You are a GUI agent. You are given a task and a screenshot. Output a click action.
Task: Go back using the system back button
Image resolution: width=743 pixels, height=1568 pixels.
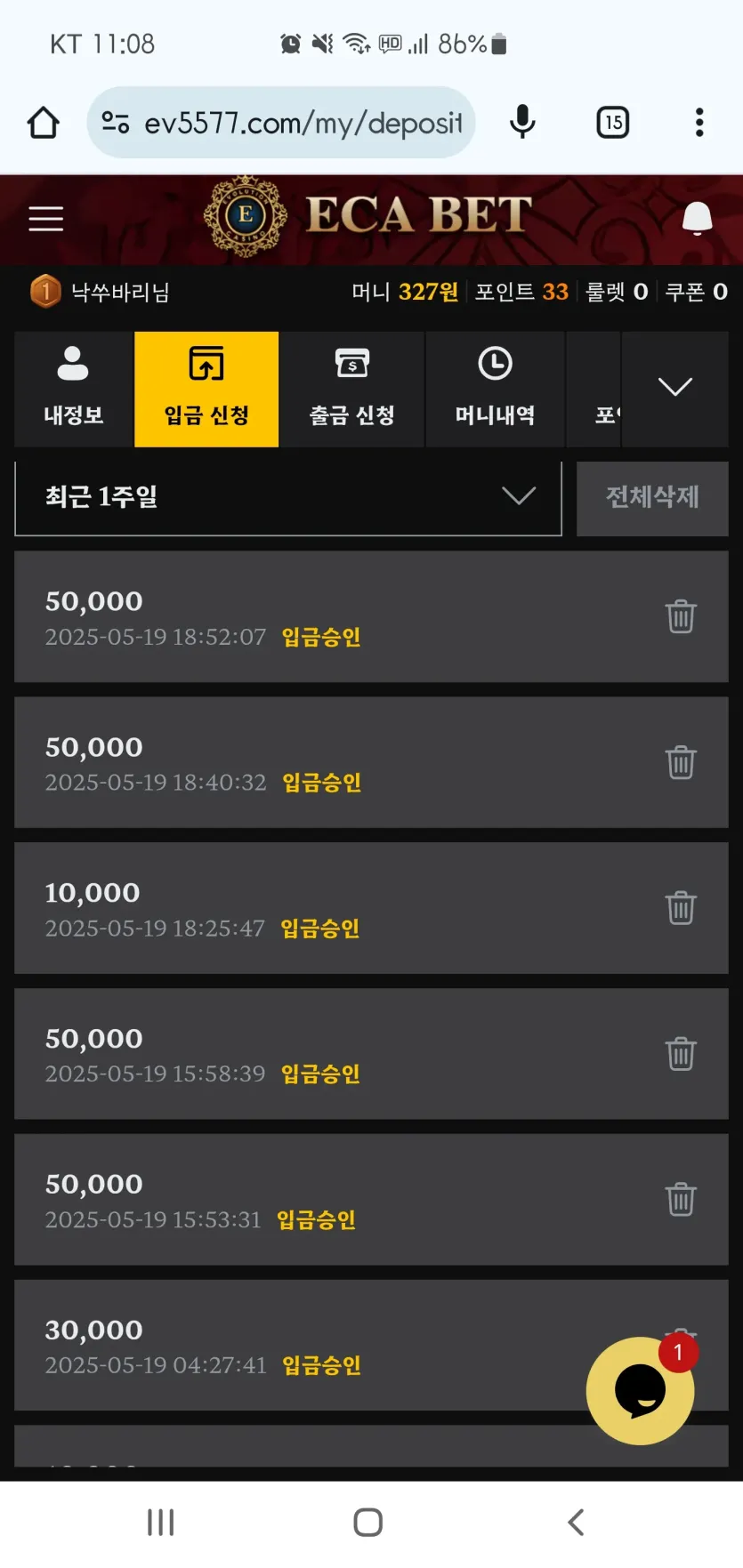coord(576,1522)
